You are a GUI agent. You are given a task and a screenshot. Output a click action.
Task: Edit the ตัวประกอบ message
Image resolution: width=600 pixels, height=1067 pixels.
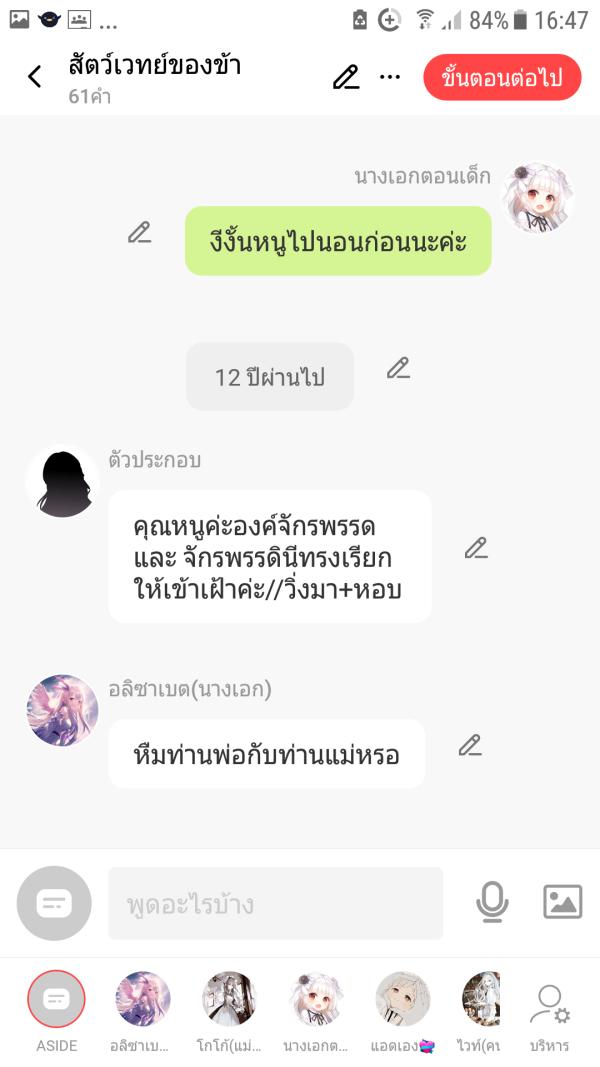pyautogui.click(x=476, y=548)
